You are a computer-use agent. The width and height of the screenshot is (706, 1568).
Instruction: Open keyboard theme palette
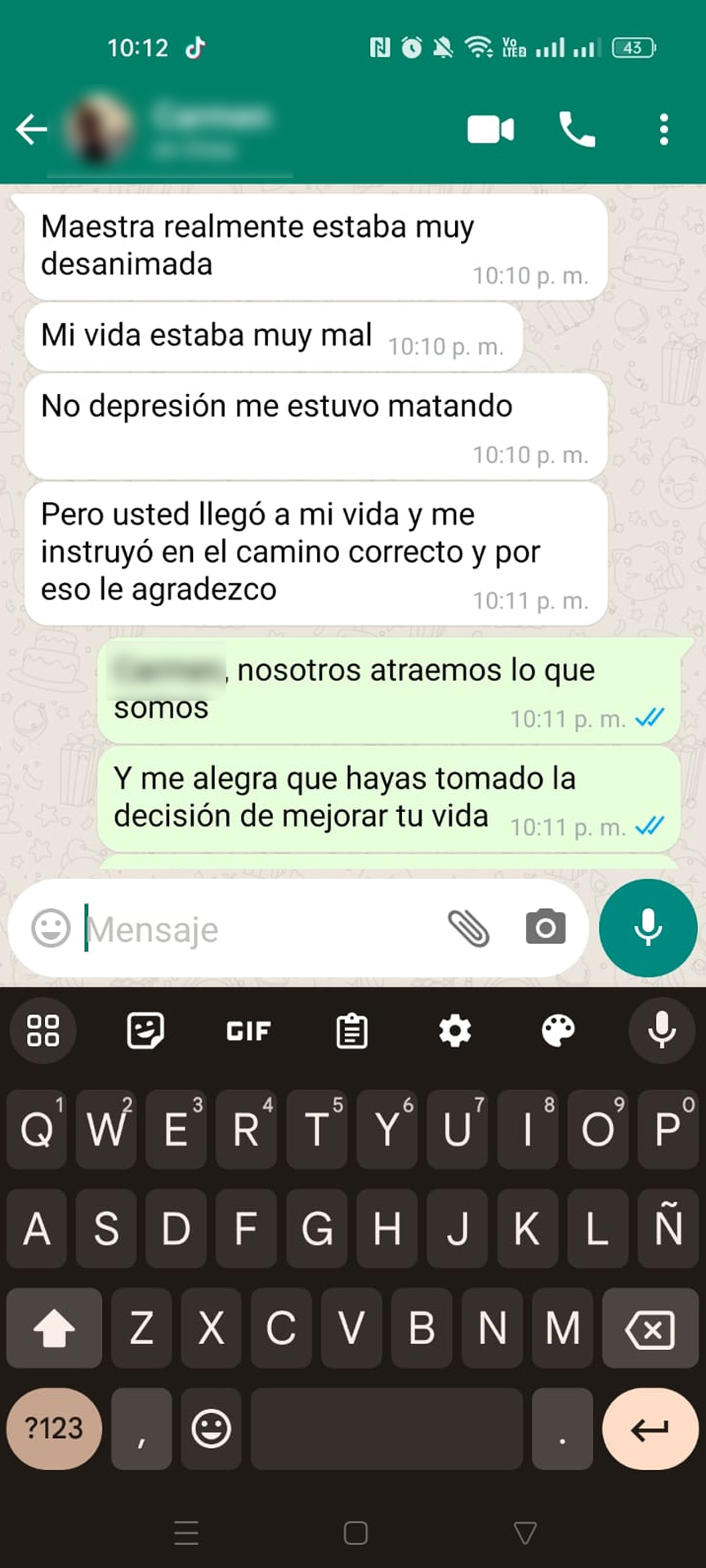pos(558,1031)
